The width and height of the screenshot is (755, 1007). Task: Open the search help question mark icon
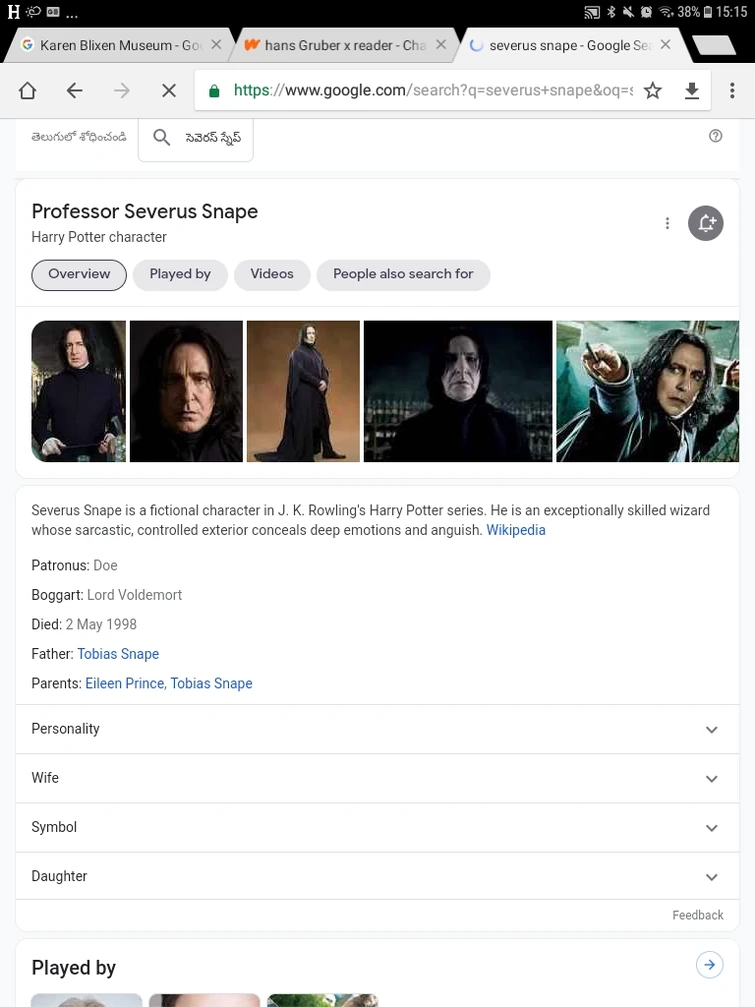click(715, 135)
